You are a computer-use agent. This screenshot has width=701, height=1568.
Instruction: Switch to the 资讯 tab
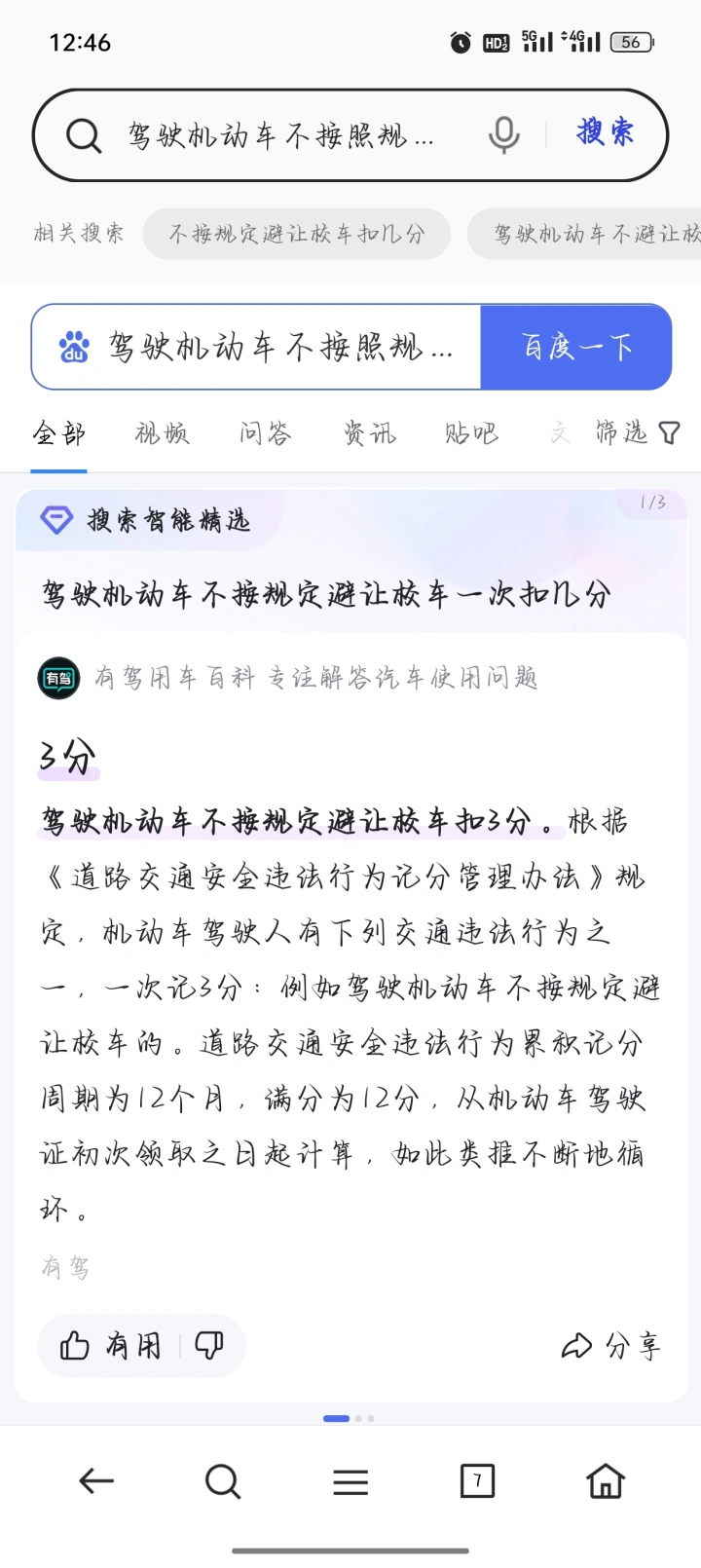click(x=369, y=433)
